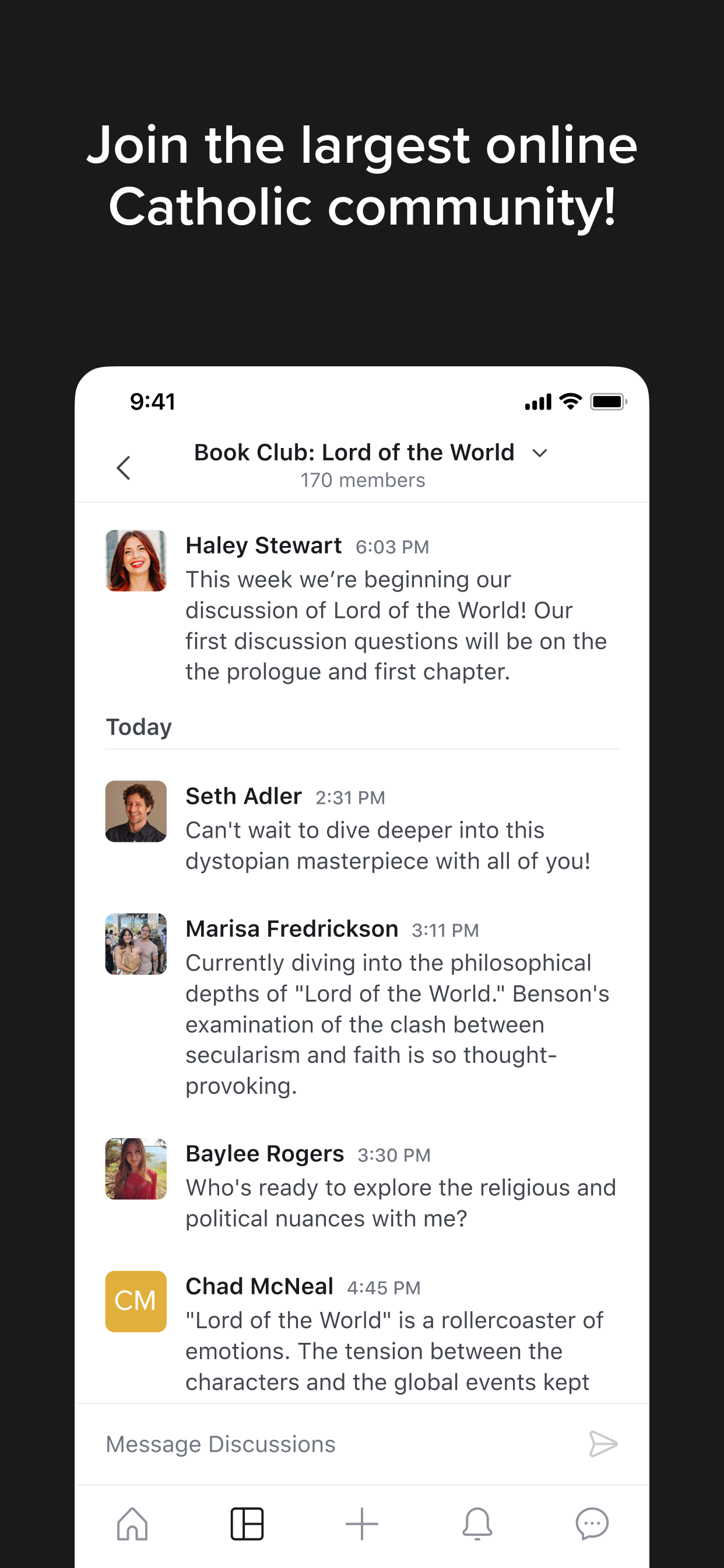Viewport: 724px width, 1568px height.
Task: Tap Haley Stewart's profile picture
Action: [x=135, y=559]
